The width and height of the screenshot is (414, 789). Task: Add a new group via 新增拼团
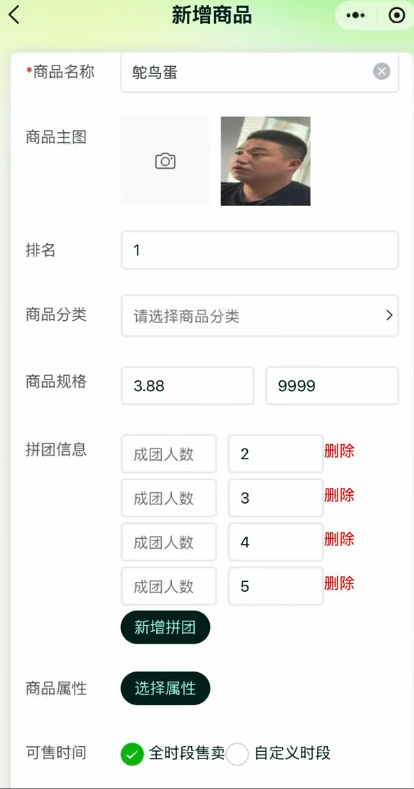[165, 627]
